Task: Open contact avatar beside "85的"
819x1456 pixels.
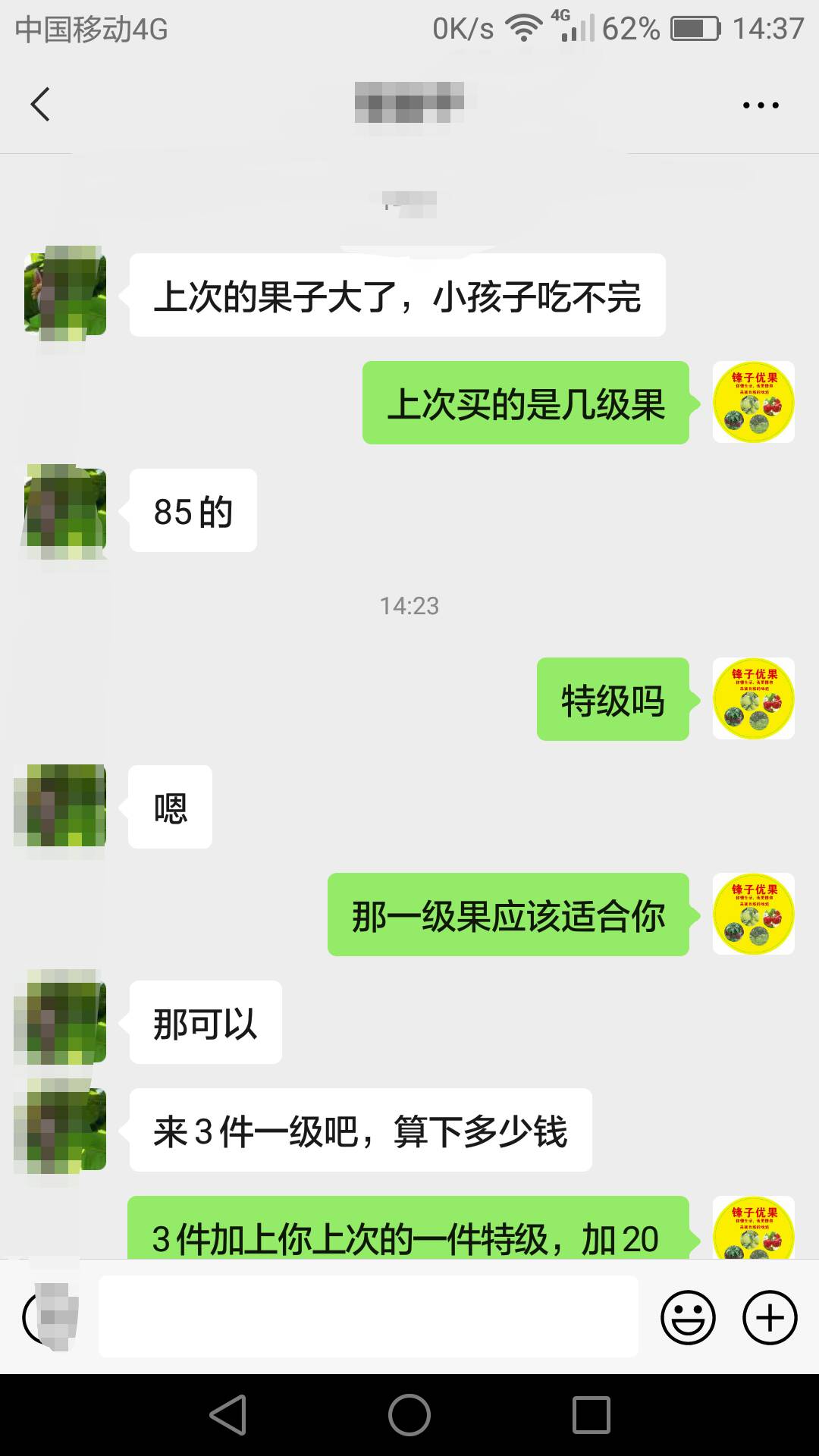Action: 65,510
